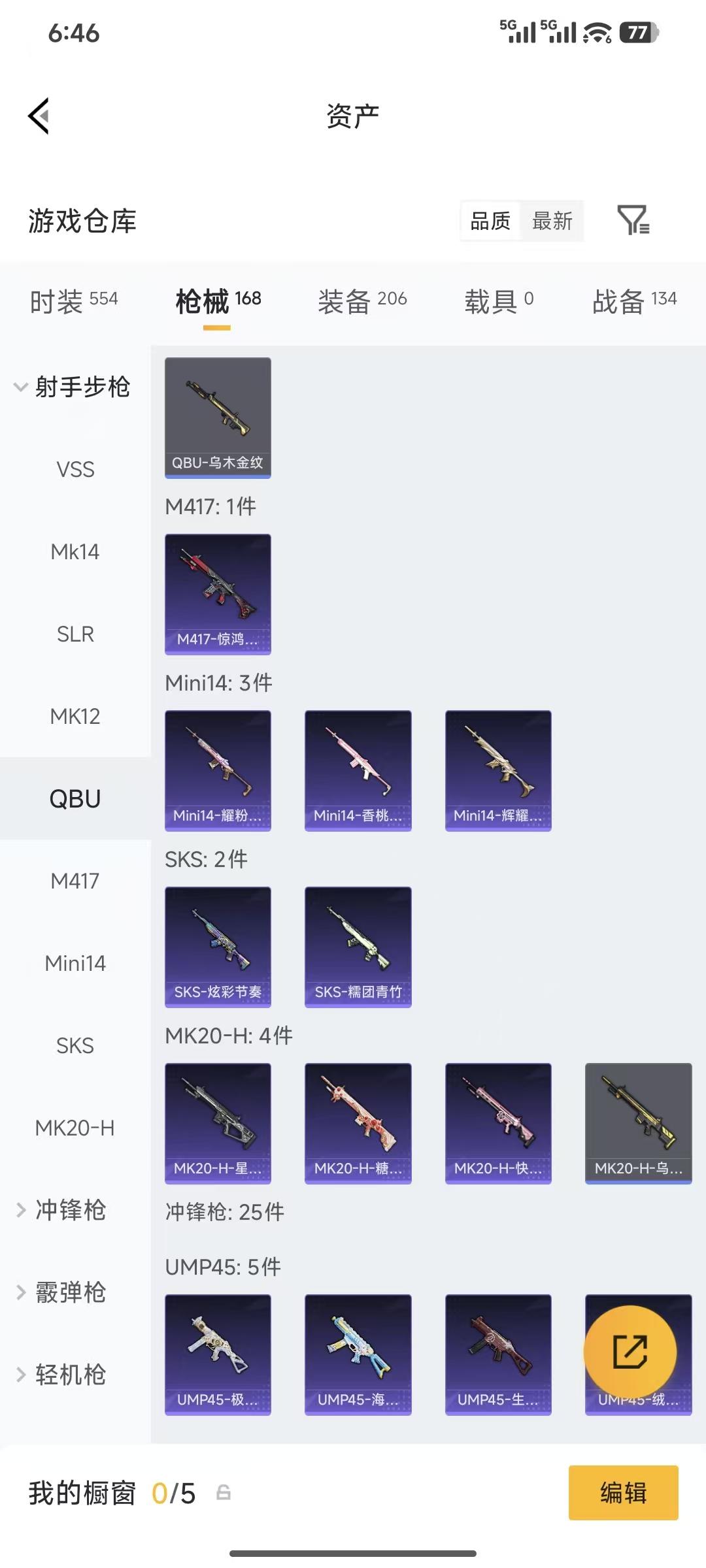The image size is (706, 1568).
Task: Edit my showcase with 编辑
Action: pyautogui.click(x=623, y=1493)
